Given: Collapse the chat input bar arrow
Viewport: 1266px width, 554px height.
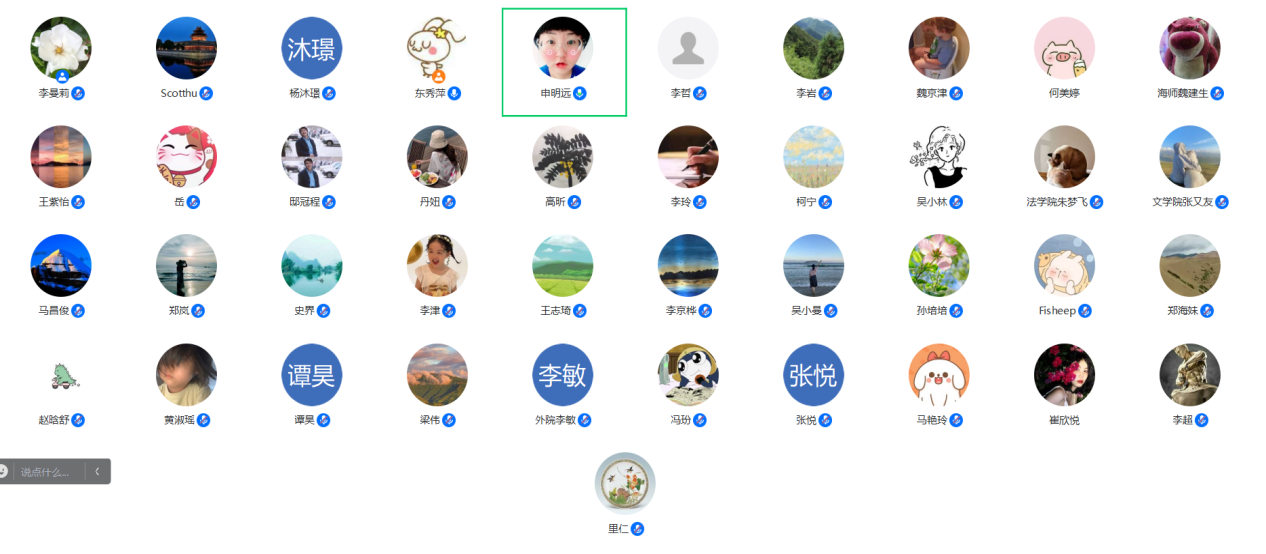Looking at the screenshot, I should coord(98,471).
